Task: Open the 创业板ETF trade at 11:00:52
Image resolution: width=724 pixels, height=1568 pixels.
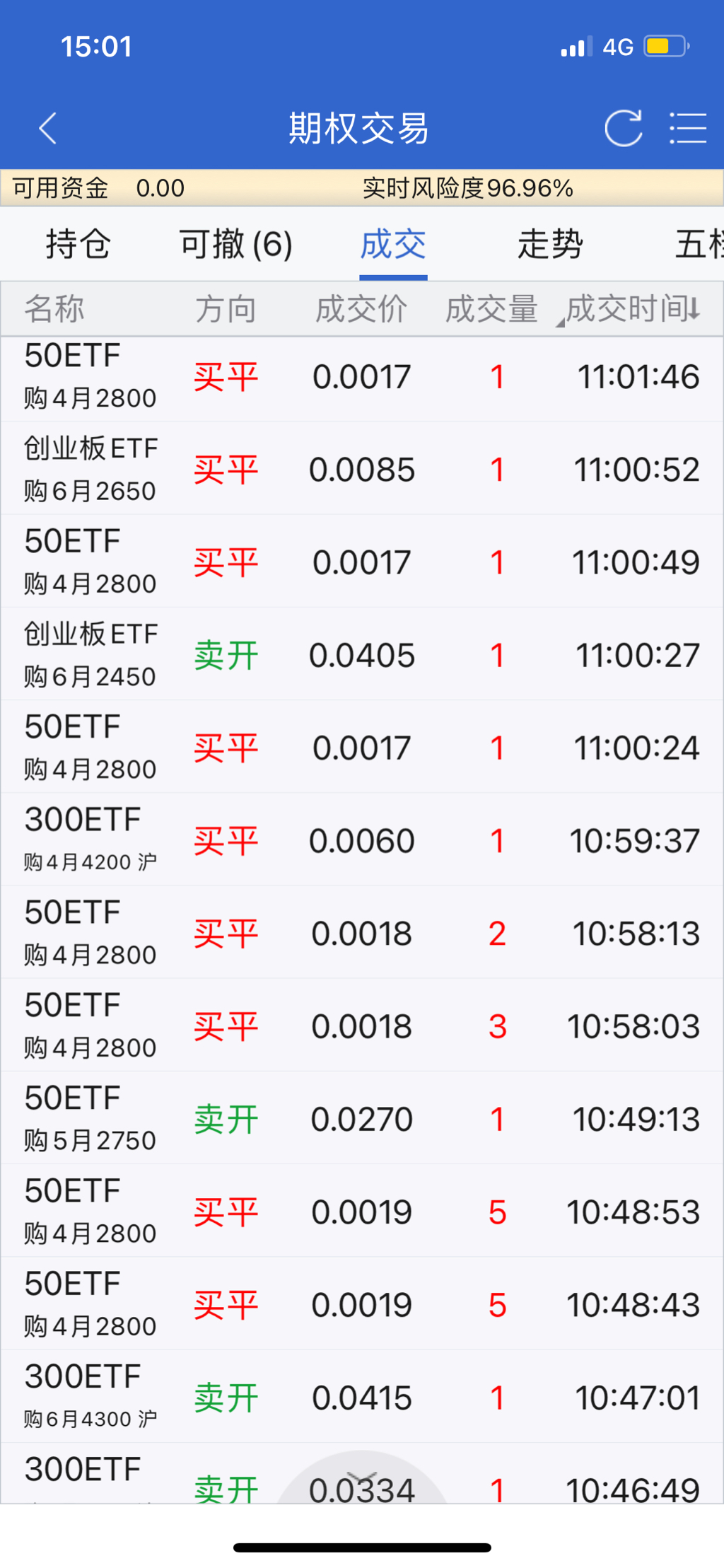Action: (362, 470)
